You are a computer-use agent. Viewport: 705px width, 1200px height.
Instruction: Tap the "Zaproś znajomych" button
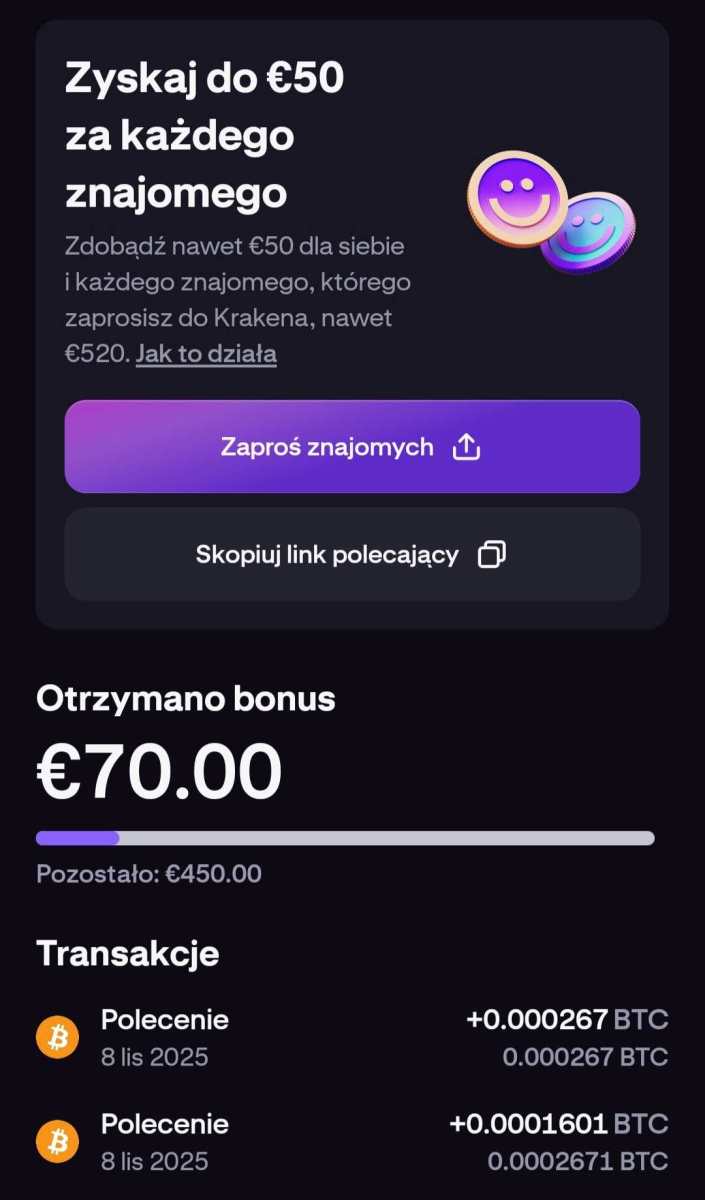(x=352, y=447)
